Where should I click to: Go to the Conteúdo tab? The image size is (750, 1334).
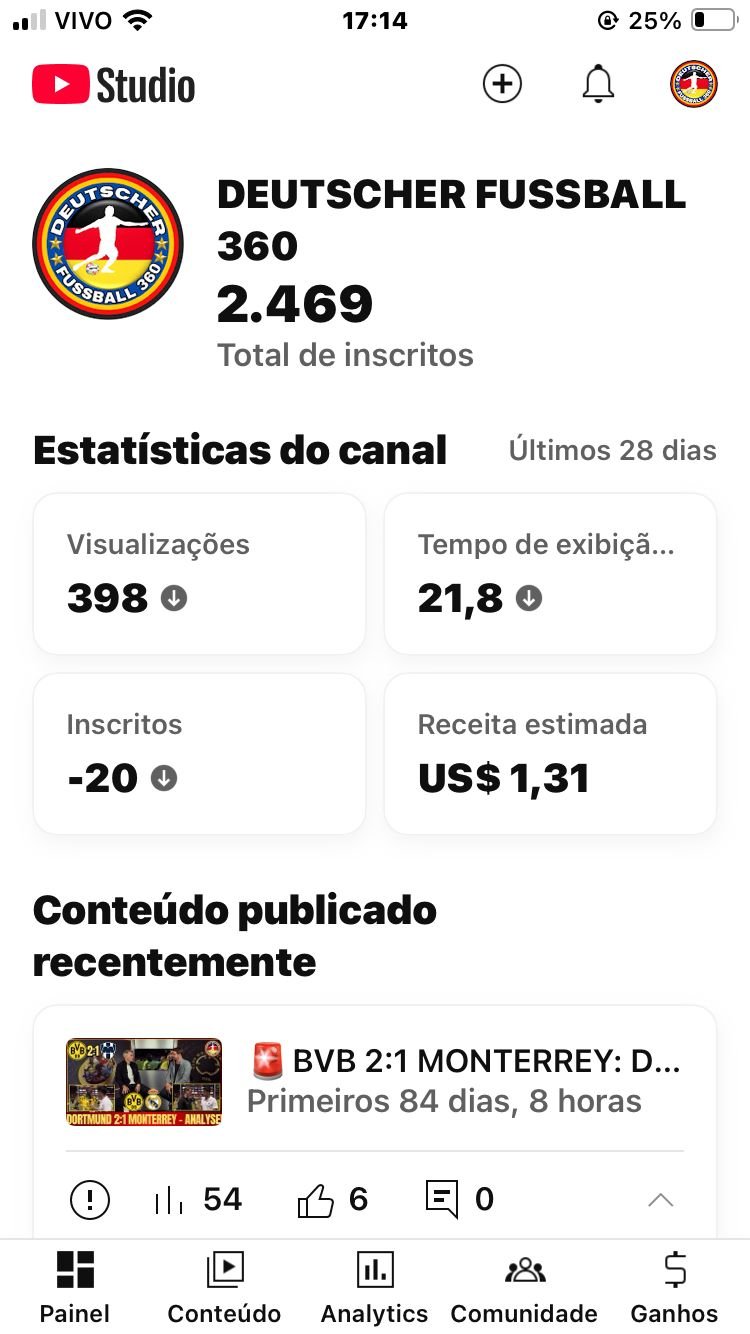(224, 1286)
